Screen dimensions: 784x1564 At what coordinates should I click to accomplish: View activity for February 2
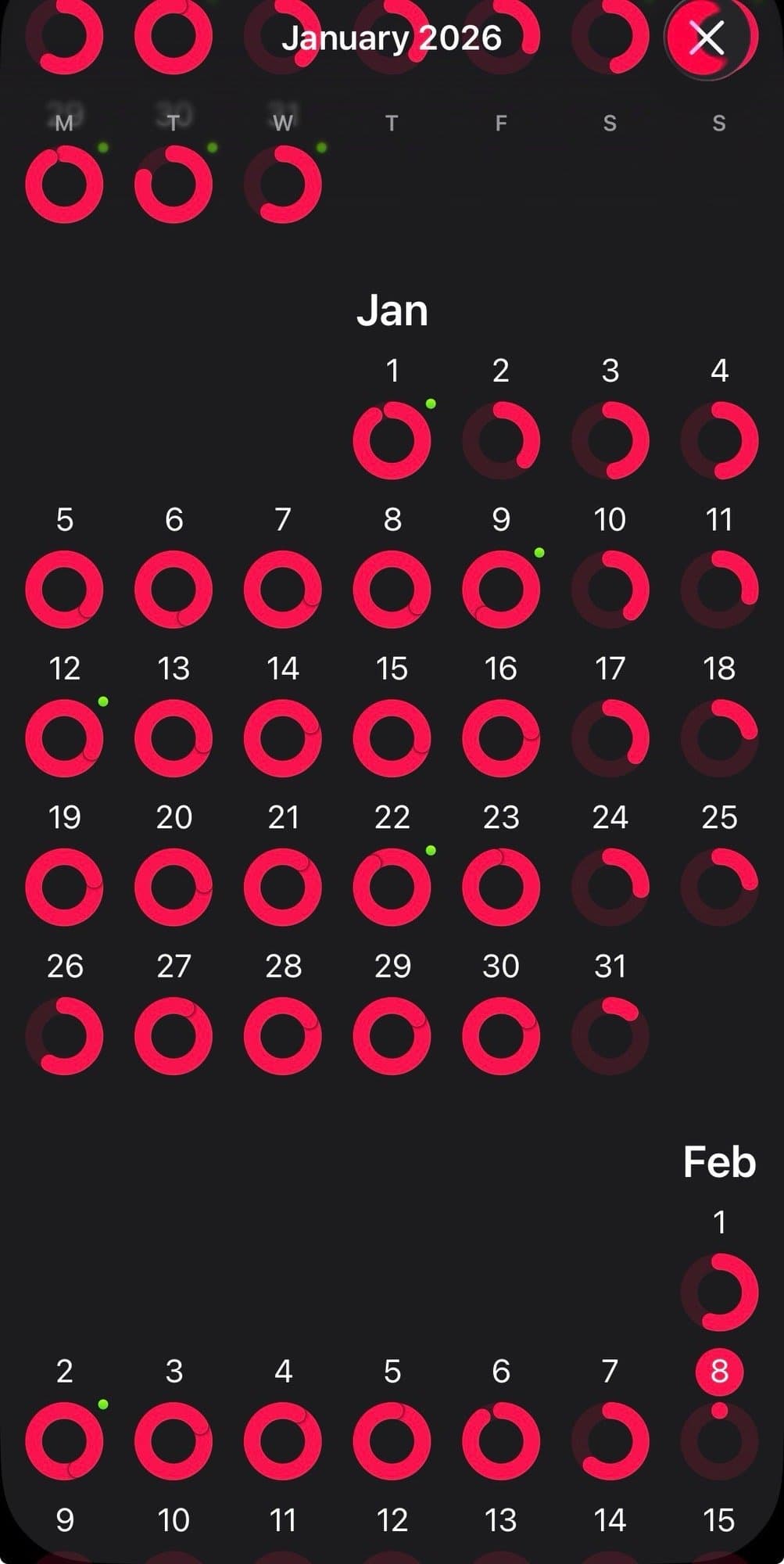(x=64, y=1440)
